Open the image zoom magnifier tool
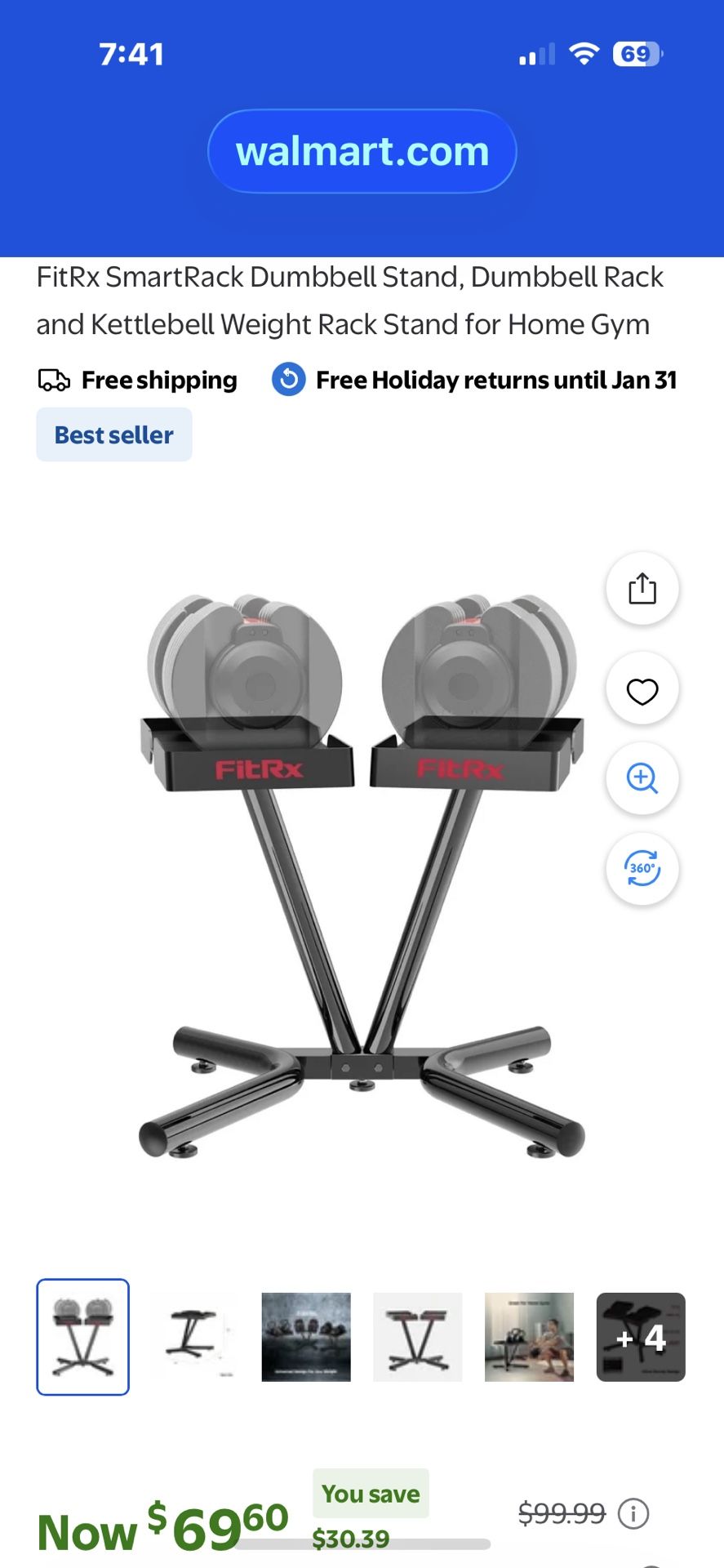Image resolution: width=724 pixels, height=1568 pixels. pos(642,780)
